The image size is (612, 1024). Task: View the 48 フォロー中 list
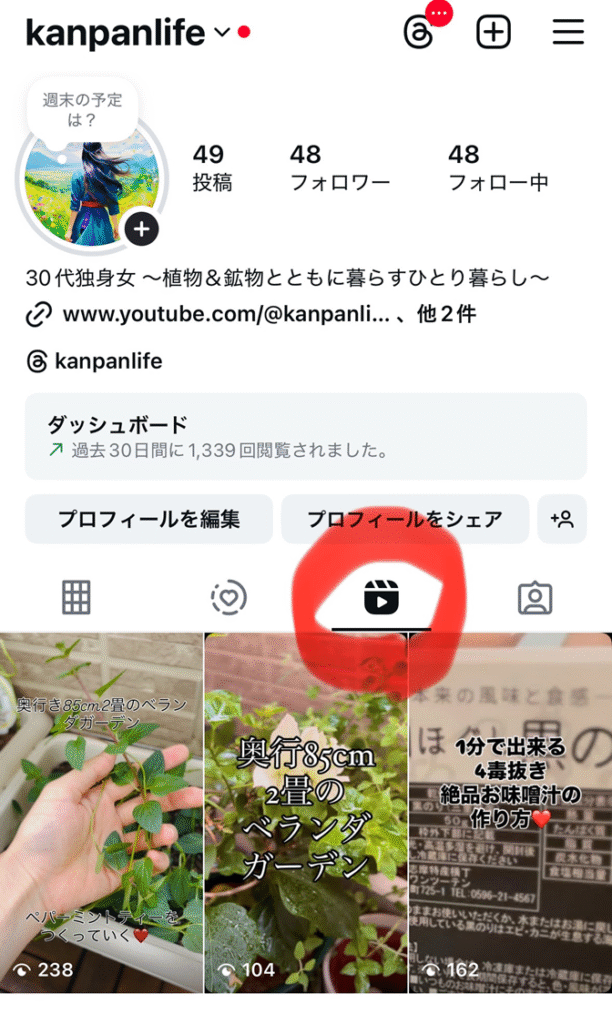click(498, 167)
